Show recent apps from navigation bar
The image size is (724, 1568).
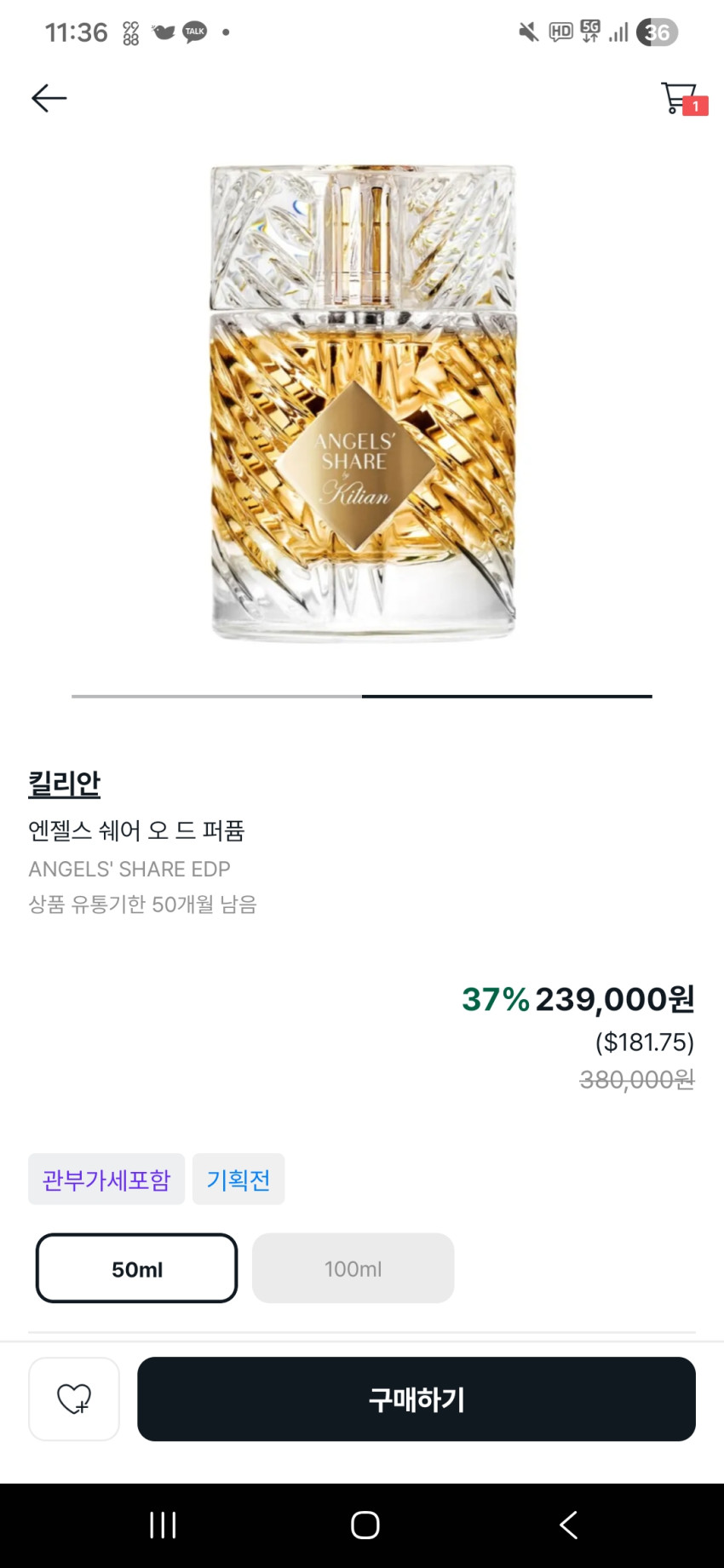click(163, 1525)
